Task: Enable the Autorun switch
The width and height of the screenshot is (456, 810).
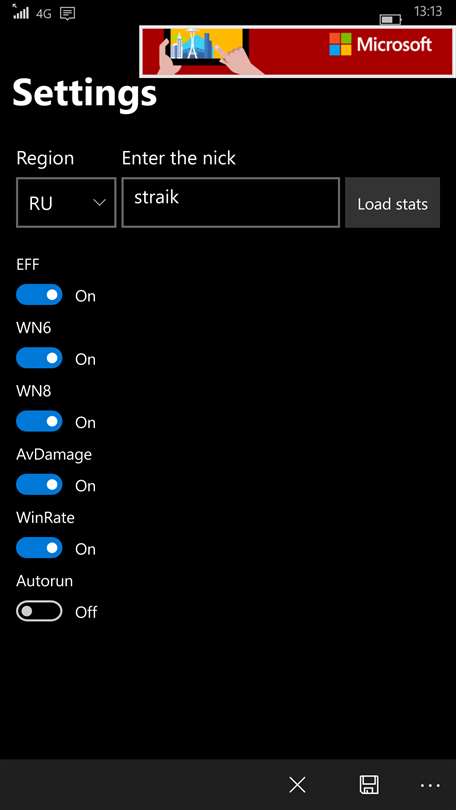Action: pyautogui.click(x=39, y=612)
